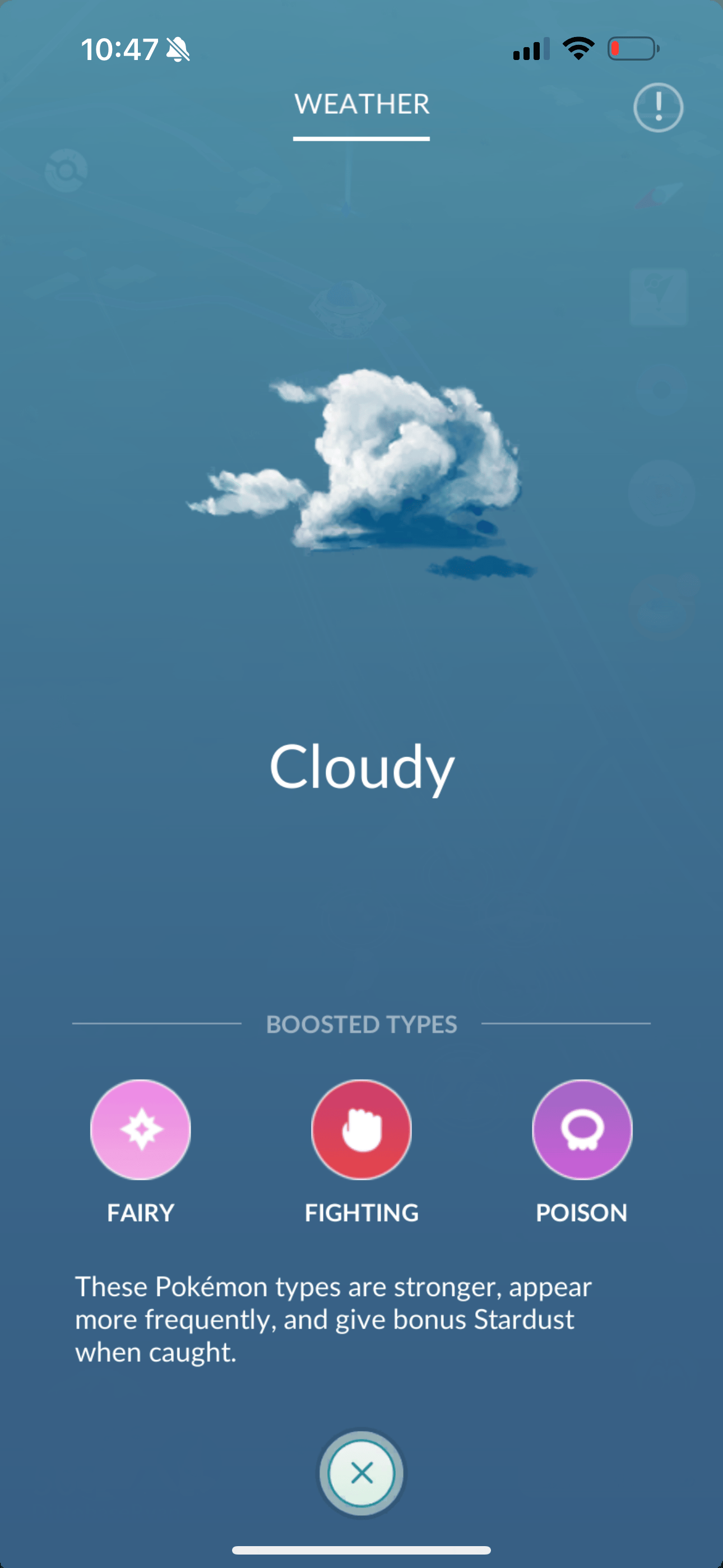
Task: Open the weather alert info icon
Action: tap(658, 108)
